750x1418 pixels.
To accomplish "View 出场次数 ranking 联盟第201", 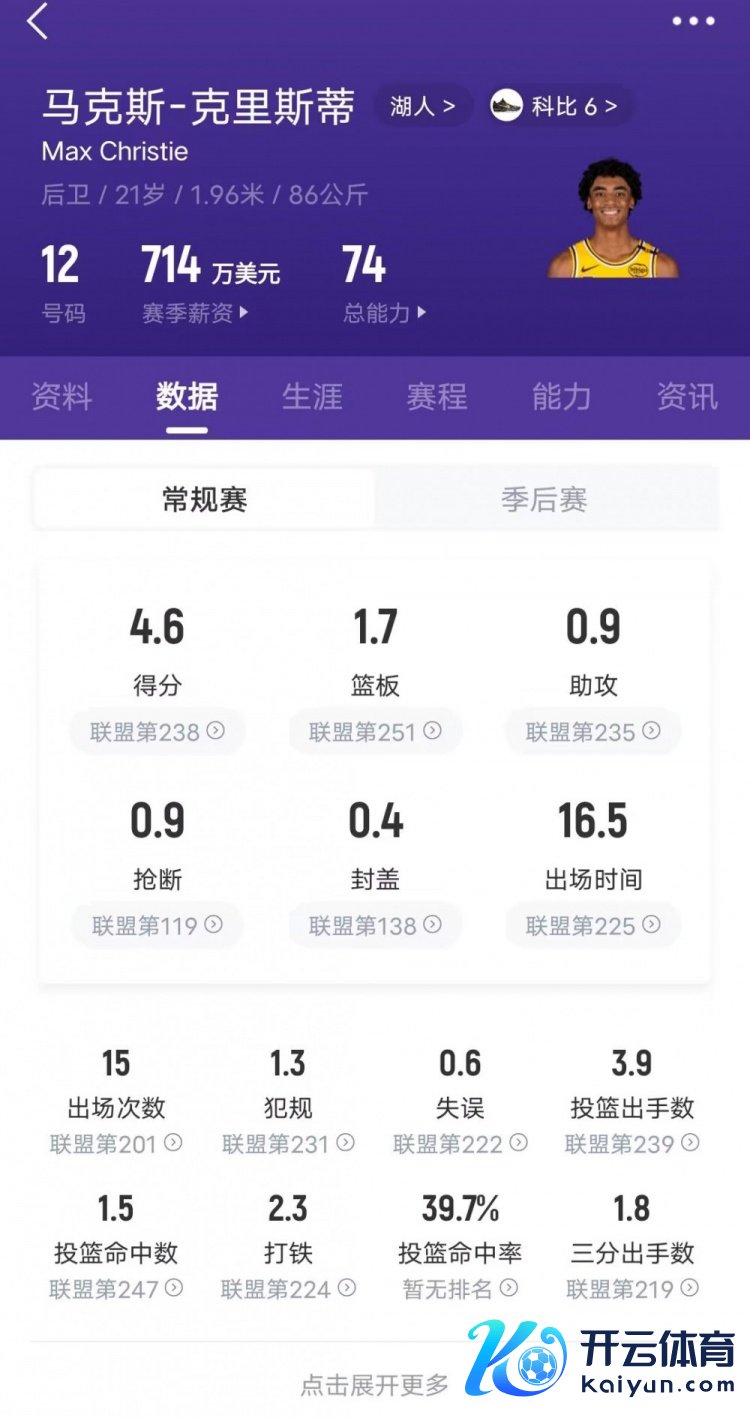I will pyautogui.click(x=116, y=1144).
